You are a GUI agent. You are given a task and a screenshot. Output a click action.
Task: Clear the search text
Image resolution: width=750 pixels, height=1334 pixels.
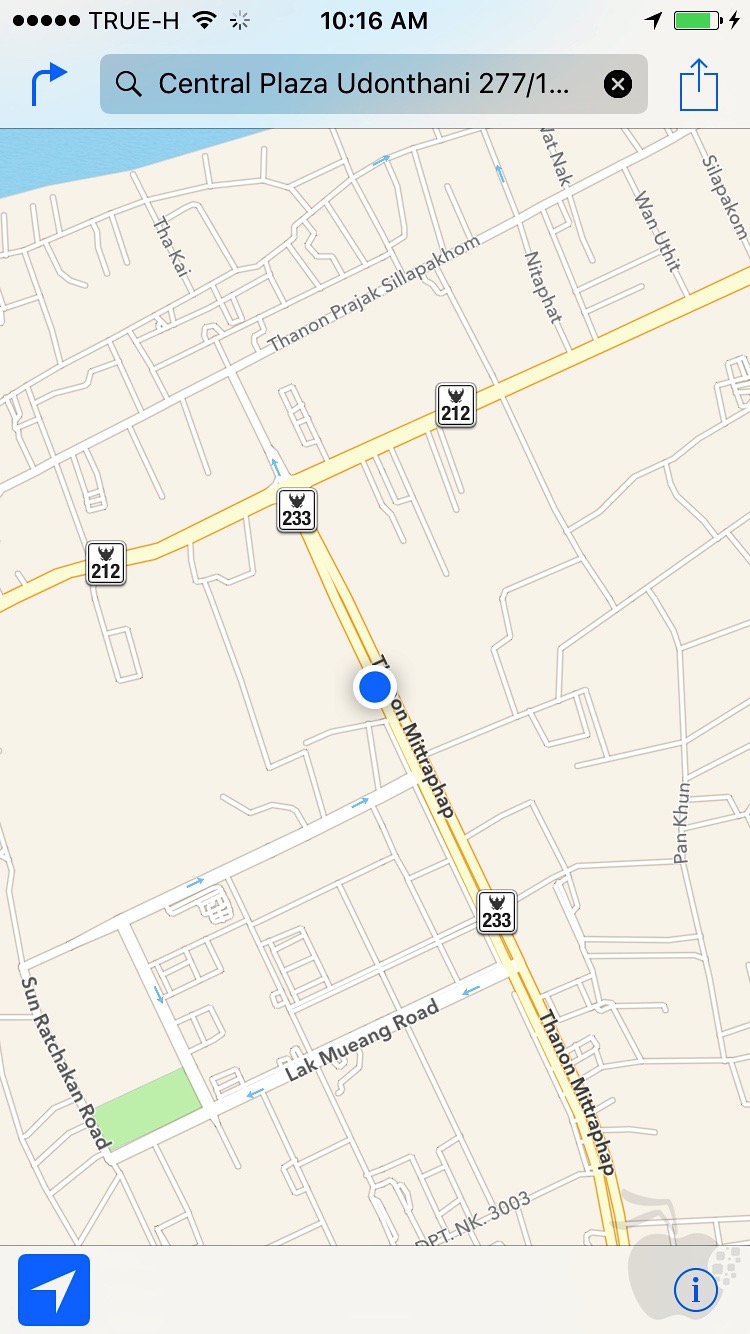click(618, 84)
